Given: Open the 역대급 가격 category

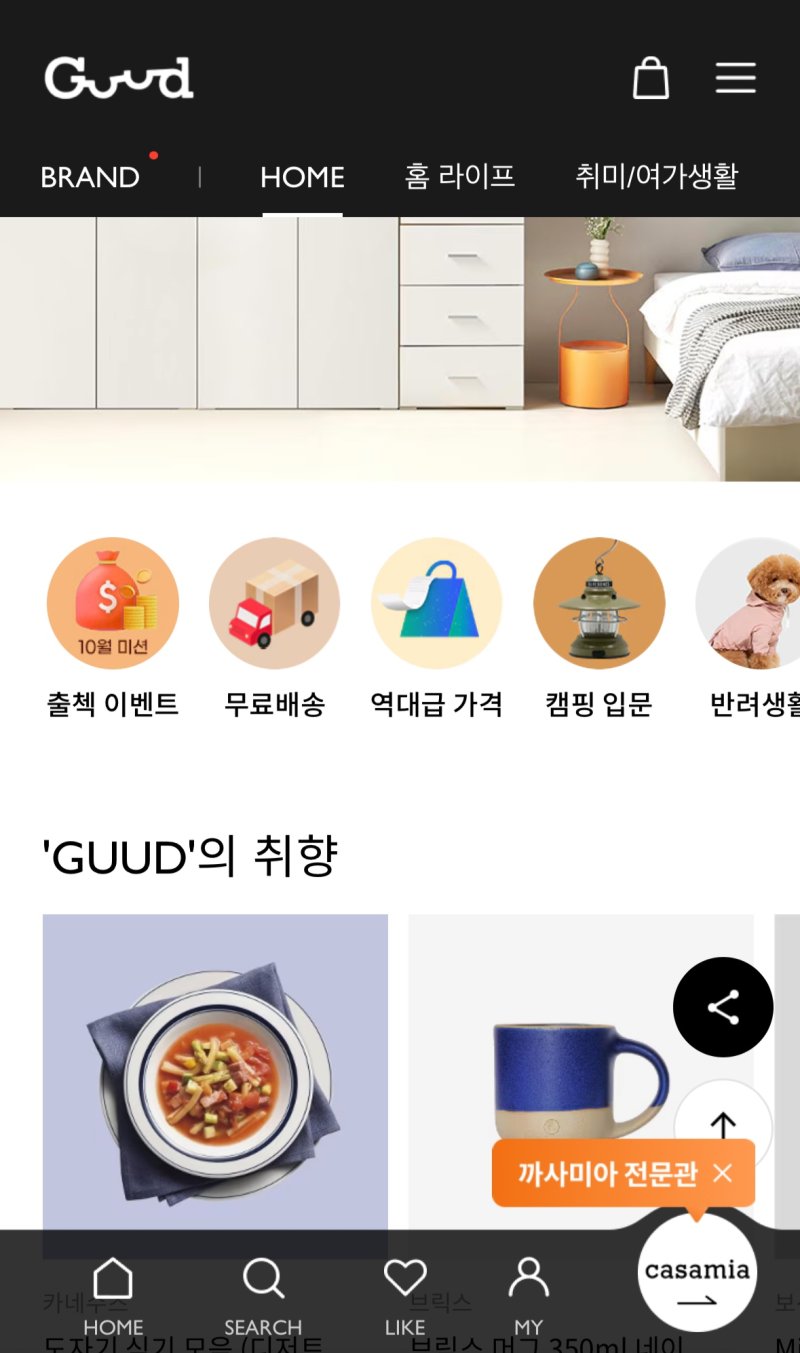Looking at the screenshot, I should (436, 603).
